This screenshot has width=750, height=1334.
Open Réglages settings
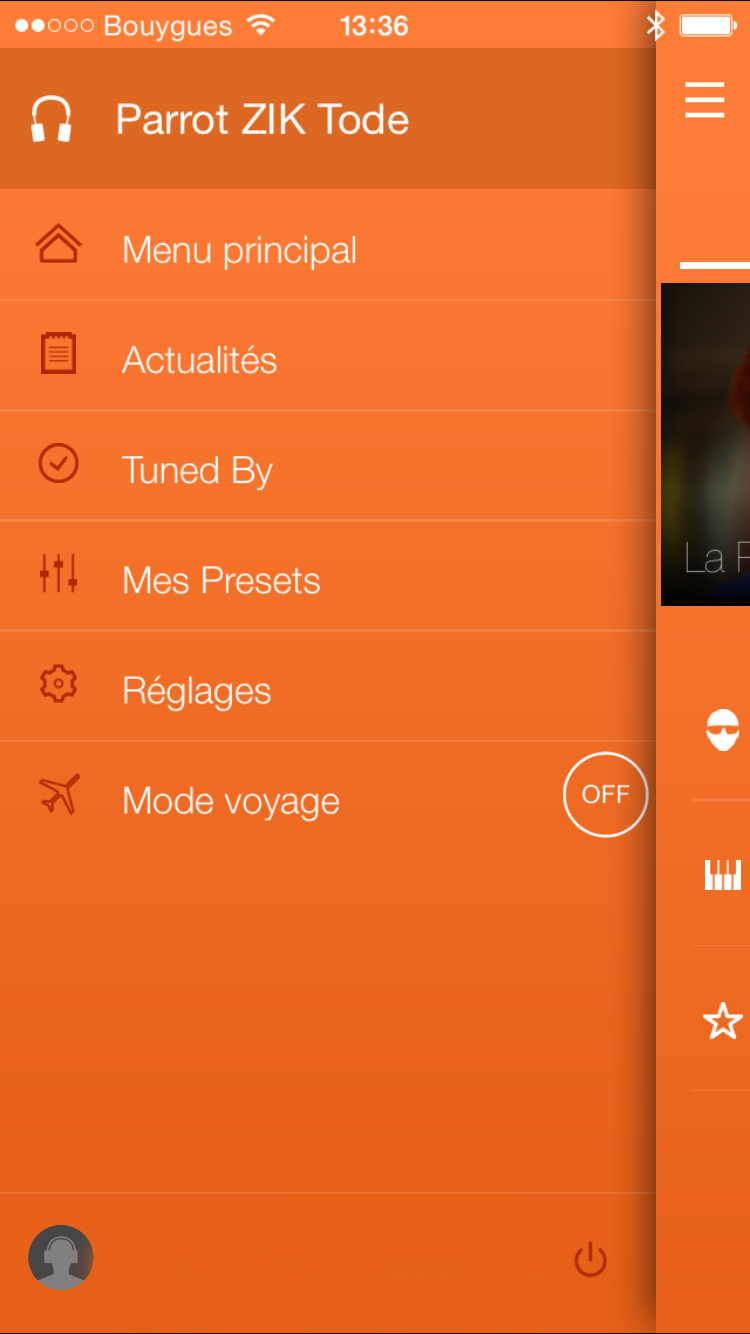click(x=196, y=690)
